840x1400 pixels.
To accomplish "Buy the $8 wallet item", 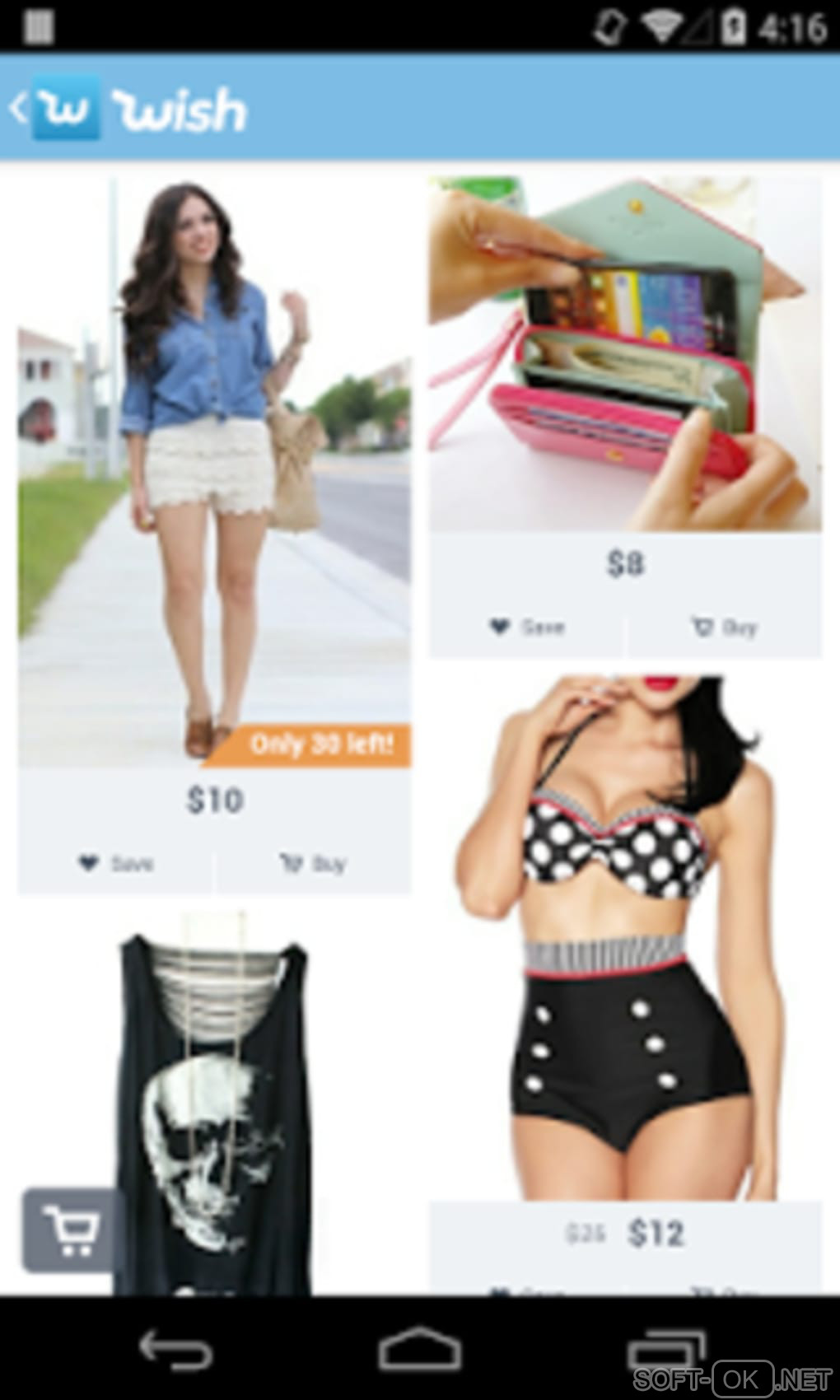I will coord(724,628).
